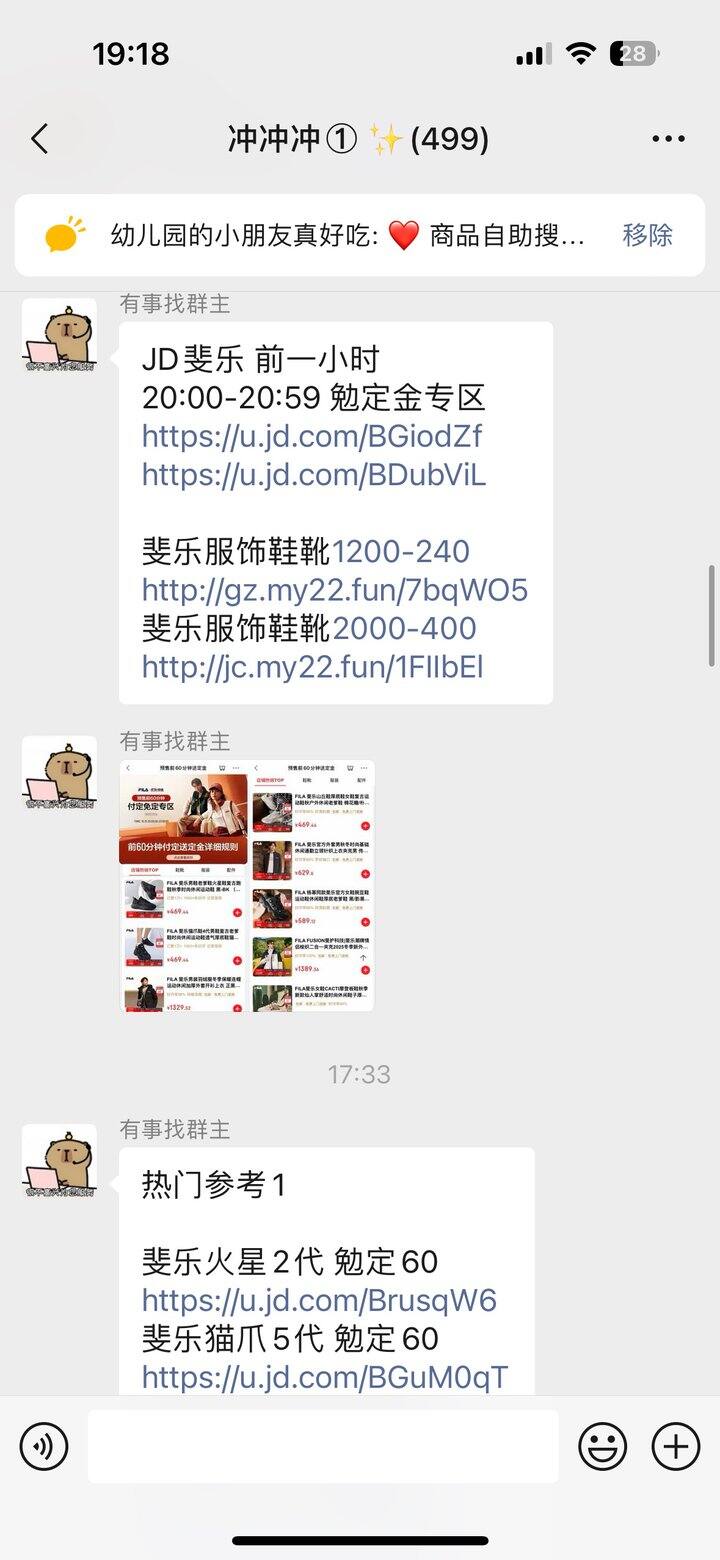Open link https://u.jd.com/BGuM0qT
720x1560 pixels.
click(325, 1377)
